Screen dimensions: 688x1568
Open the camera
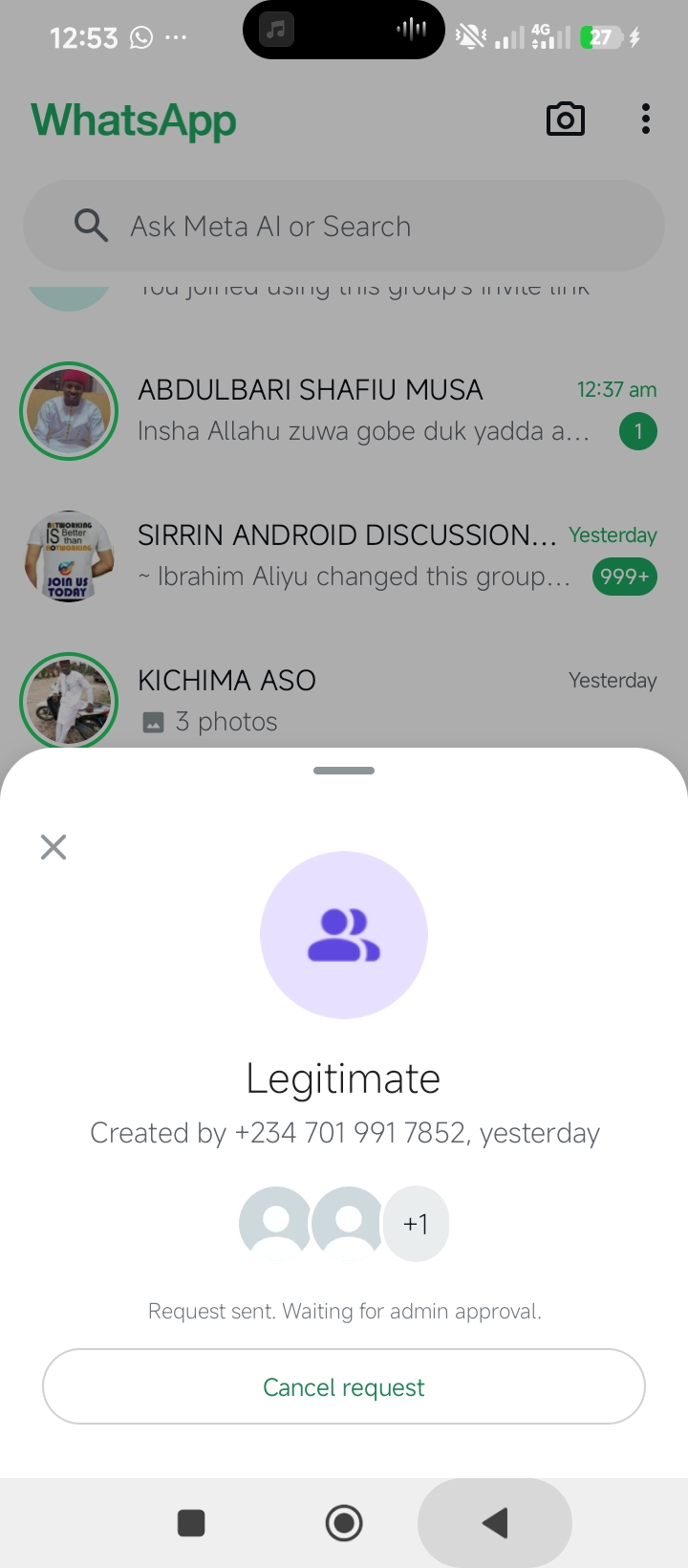point(565,120)
